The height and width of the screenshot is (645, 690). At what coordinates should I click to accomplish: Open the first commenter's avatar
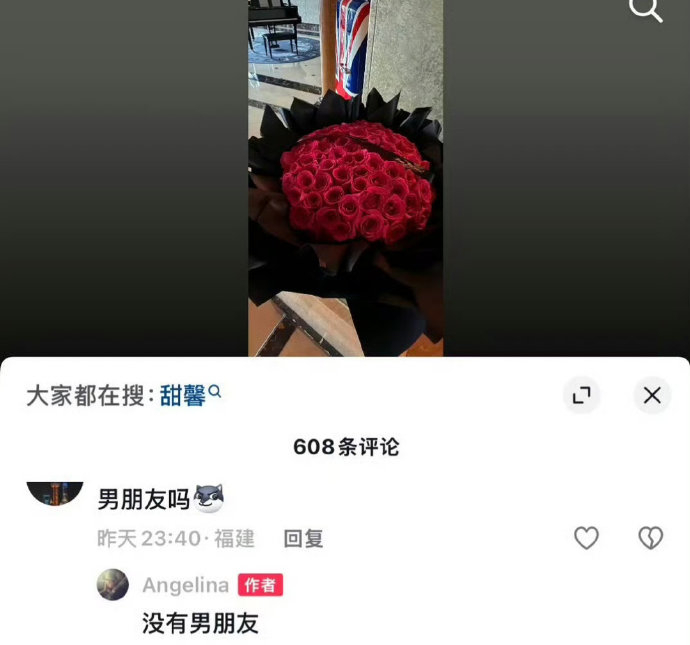click(55, 494)
